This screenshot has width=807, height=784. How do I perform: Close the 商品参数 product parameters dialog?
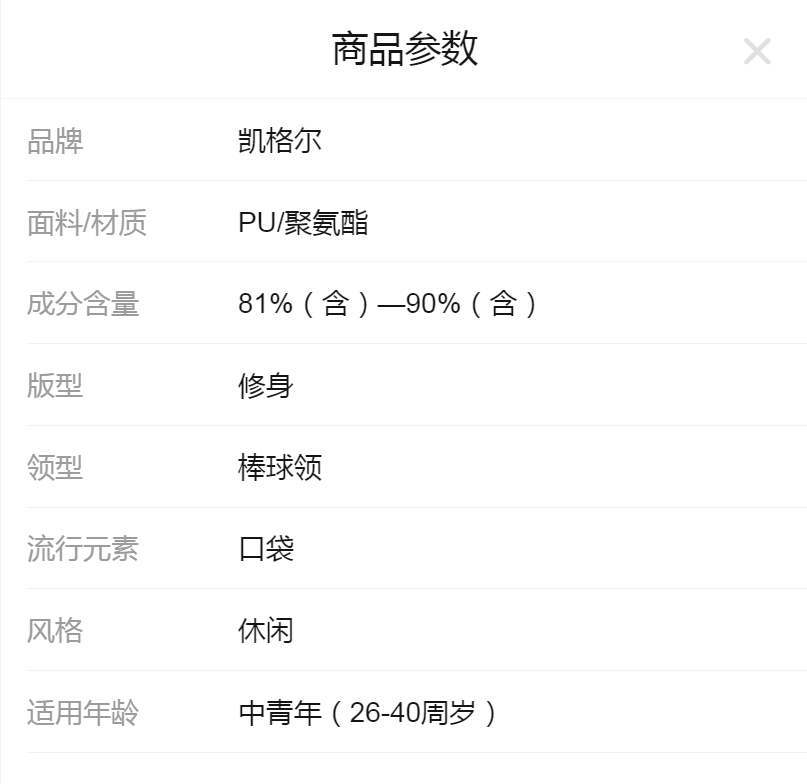(757, 51)
